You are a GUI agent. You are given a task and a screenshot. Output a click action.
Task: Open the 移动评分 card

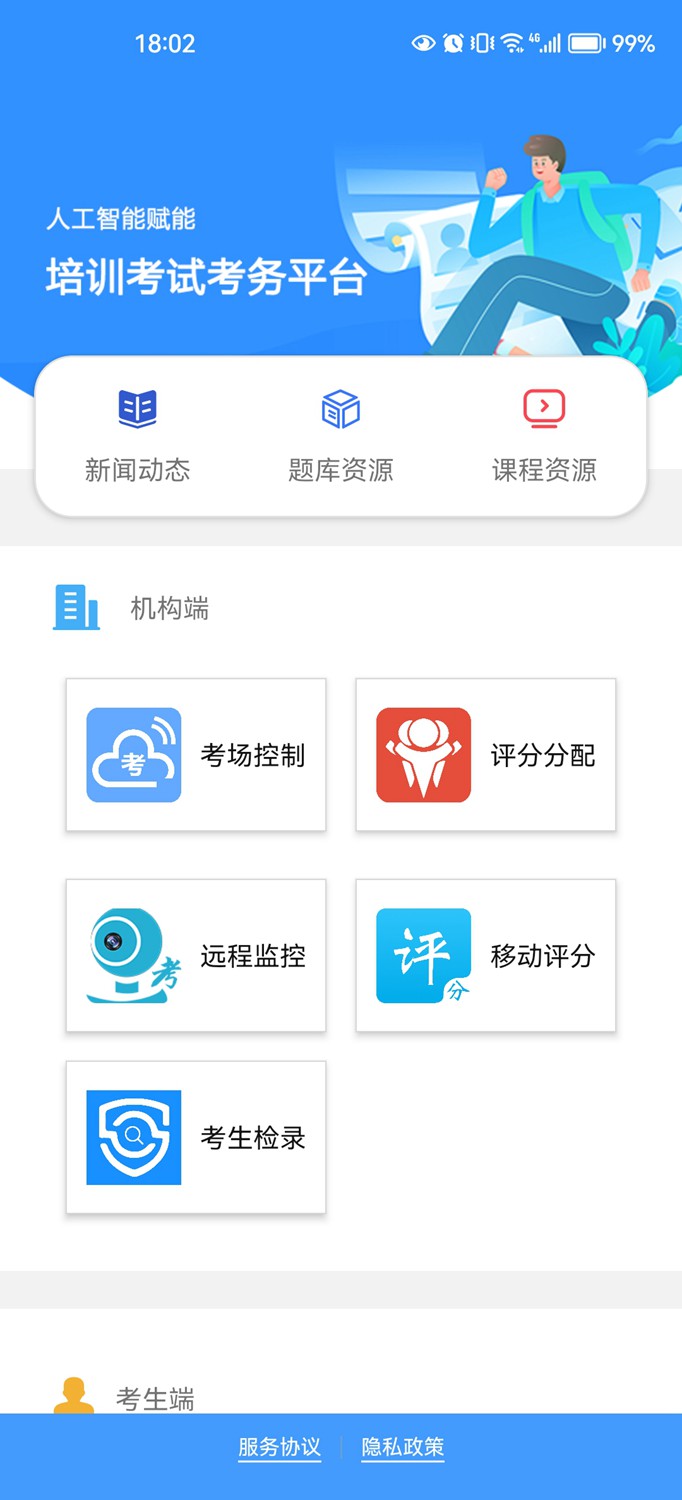click(486, 955)
